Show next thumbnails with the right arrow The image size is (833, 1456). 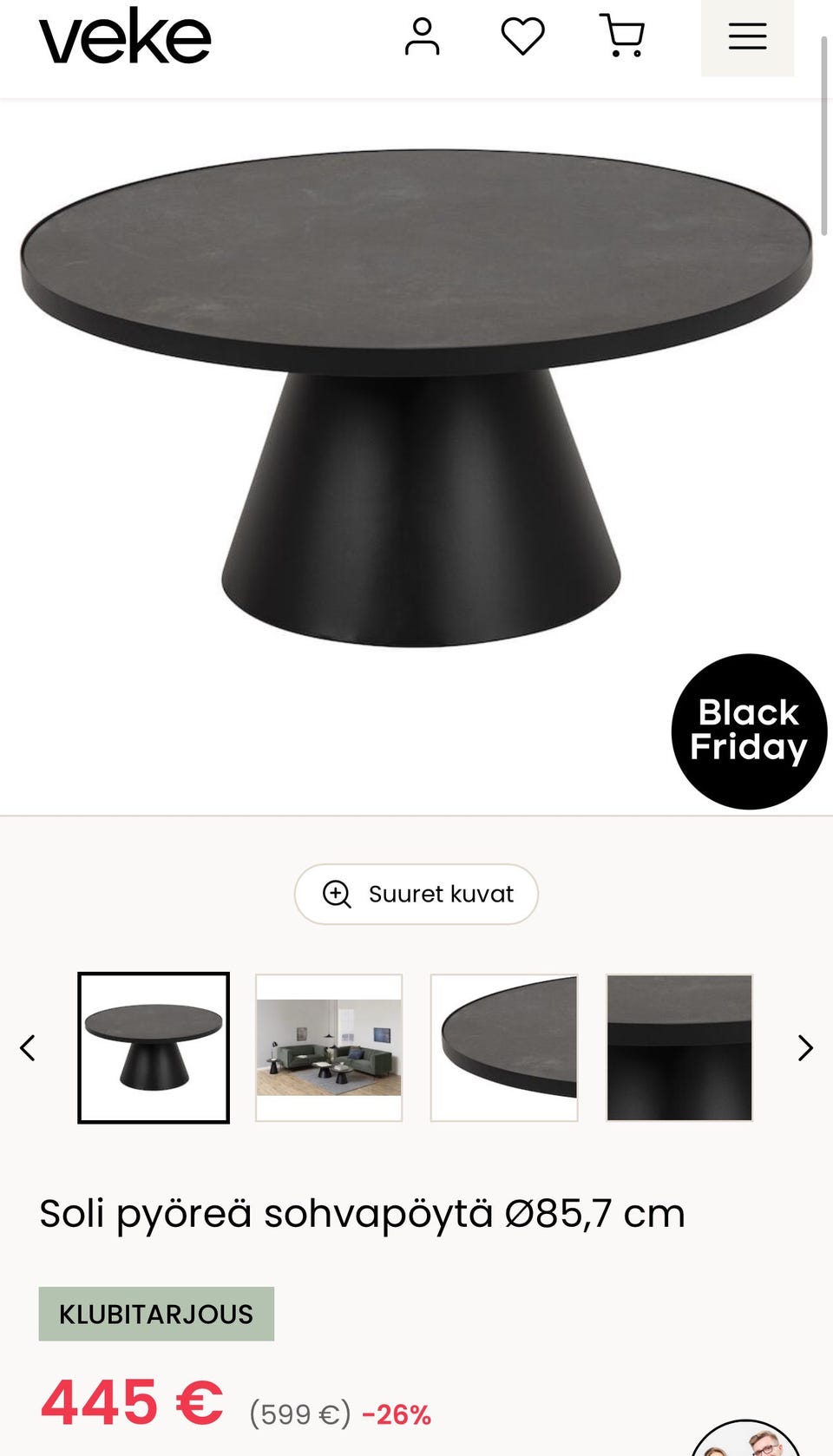click(805, 1048)
